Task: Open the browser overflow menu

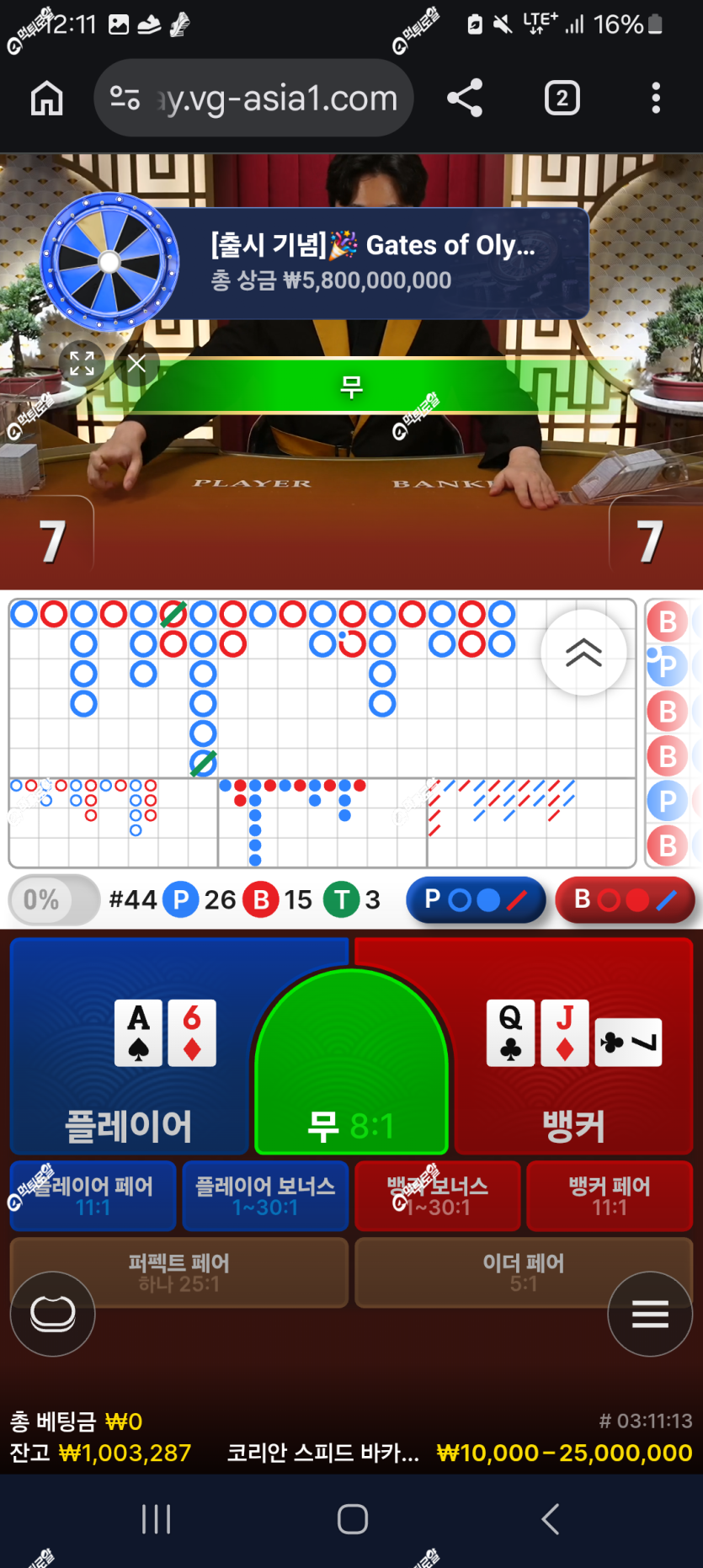Action: pyautogui.click(x=656, y=99)
